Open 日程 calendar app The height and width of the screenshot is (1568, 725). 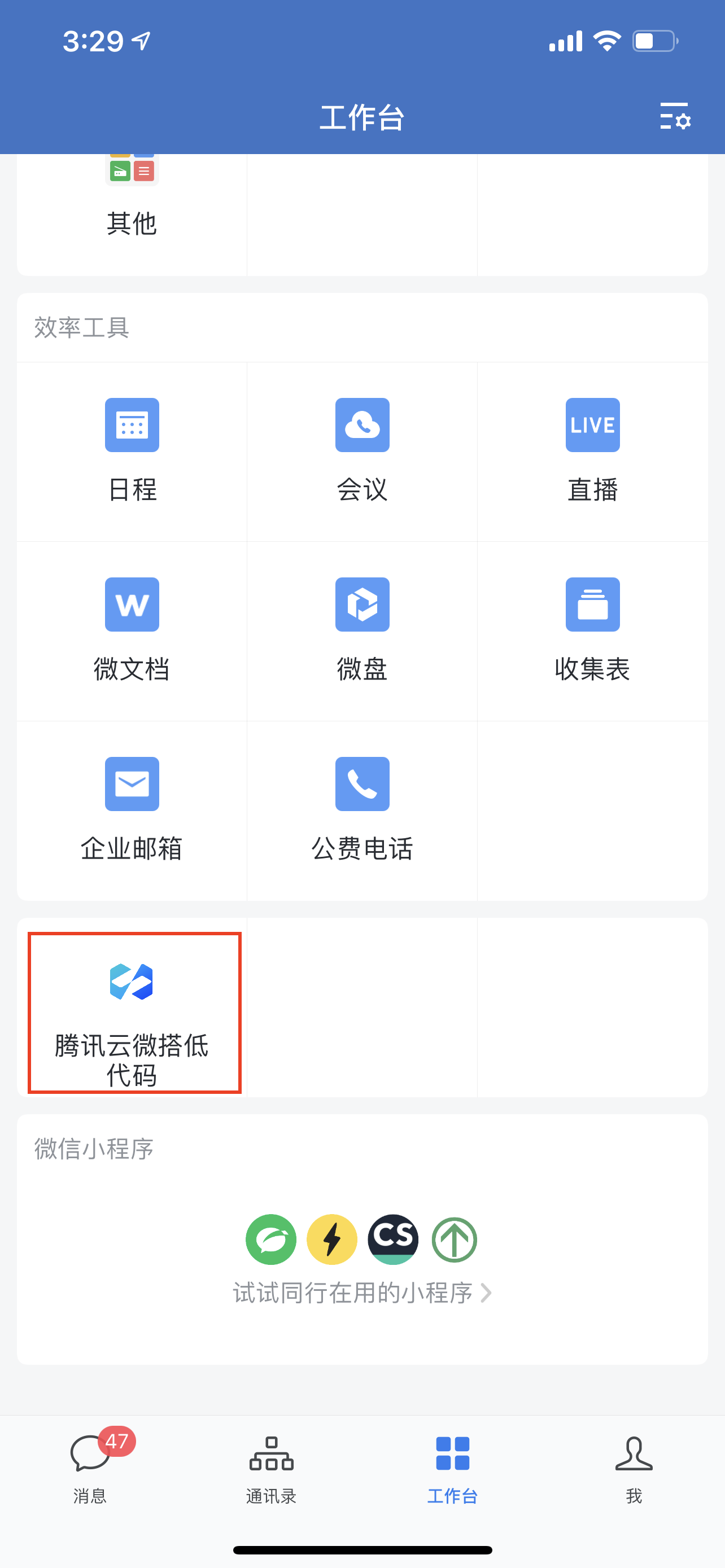pyautogui.click(x=132, y=450)
